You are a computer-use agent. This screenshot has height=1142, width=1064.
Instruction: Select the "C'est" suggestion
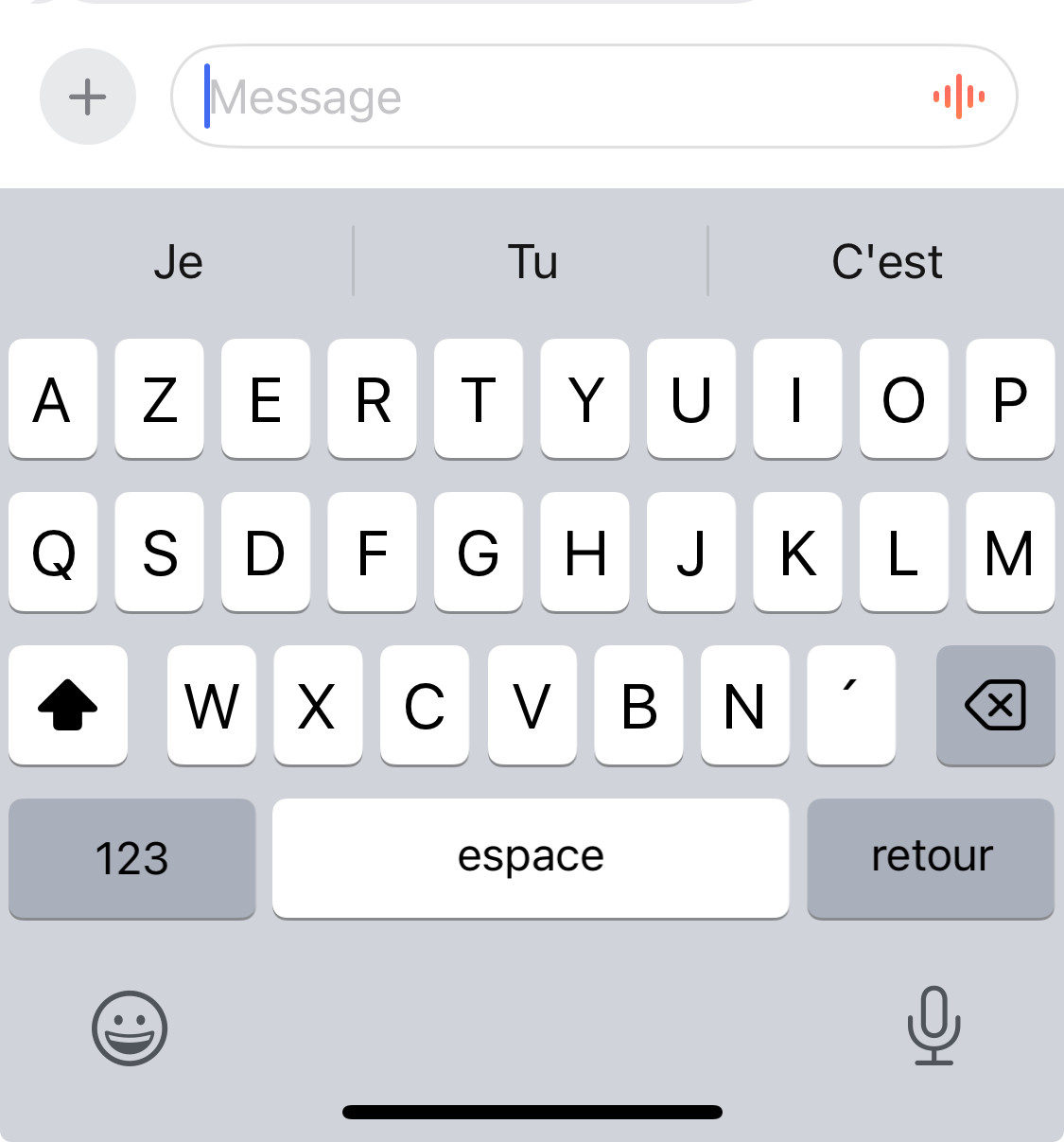pyautogui.click(x=886, y=262)
